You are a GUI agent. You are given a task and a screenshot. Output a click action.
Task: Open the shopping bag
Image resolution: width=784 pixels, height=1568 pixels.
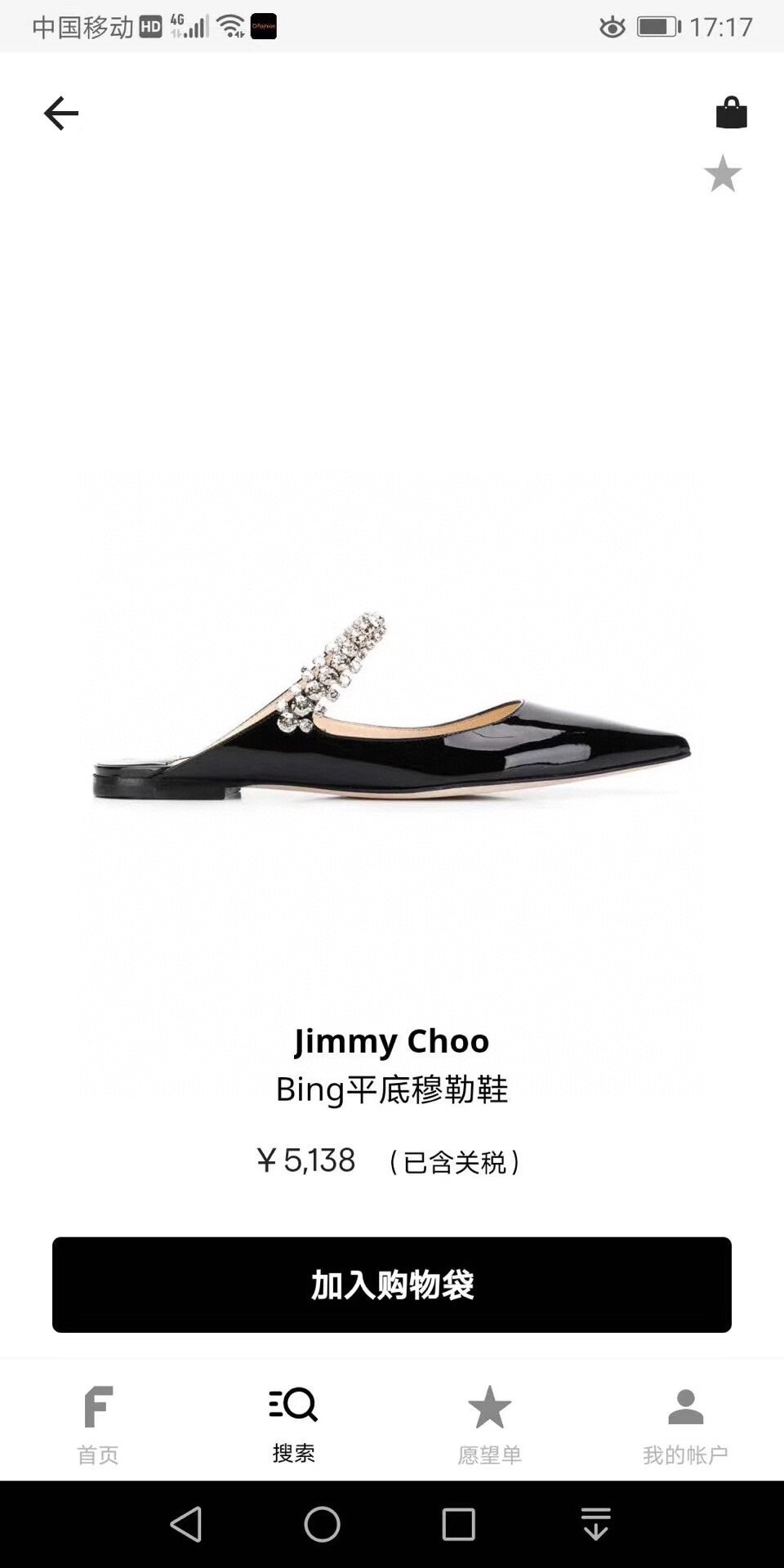coord(731,113)
